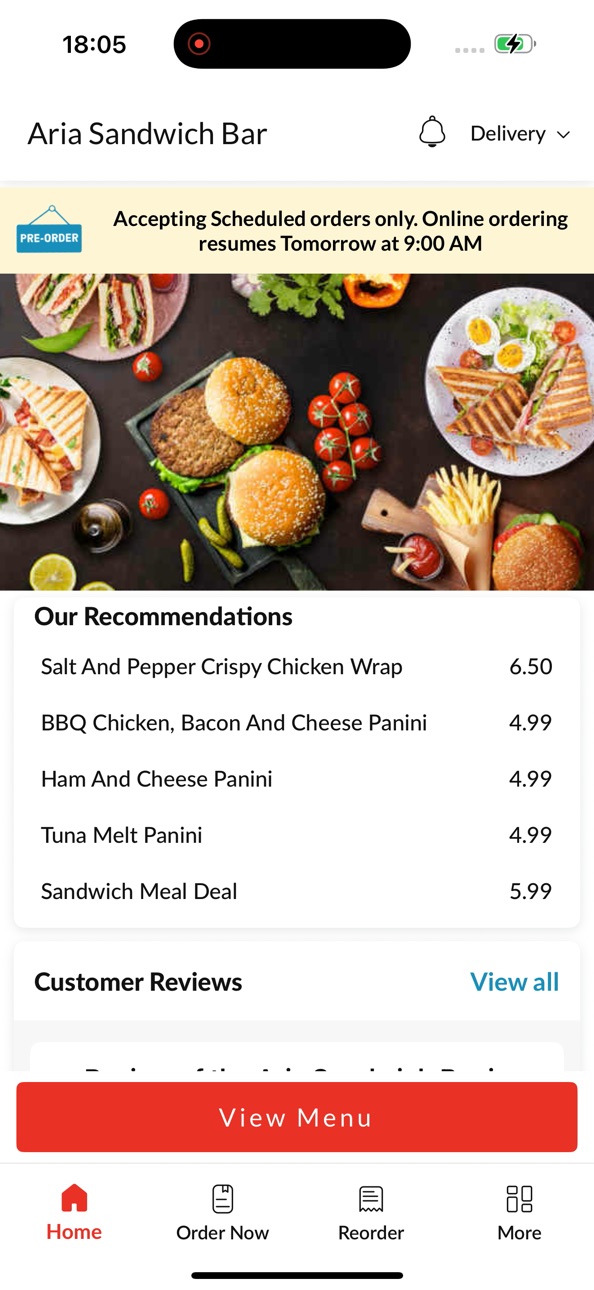Select BBQ Chicken, Bacon And Cheese Panini

[x=296, y=723]
